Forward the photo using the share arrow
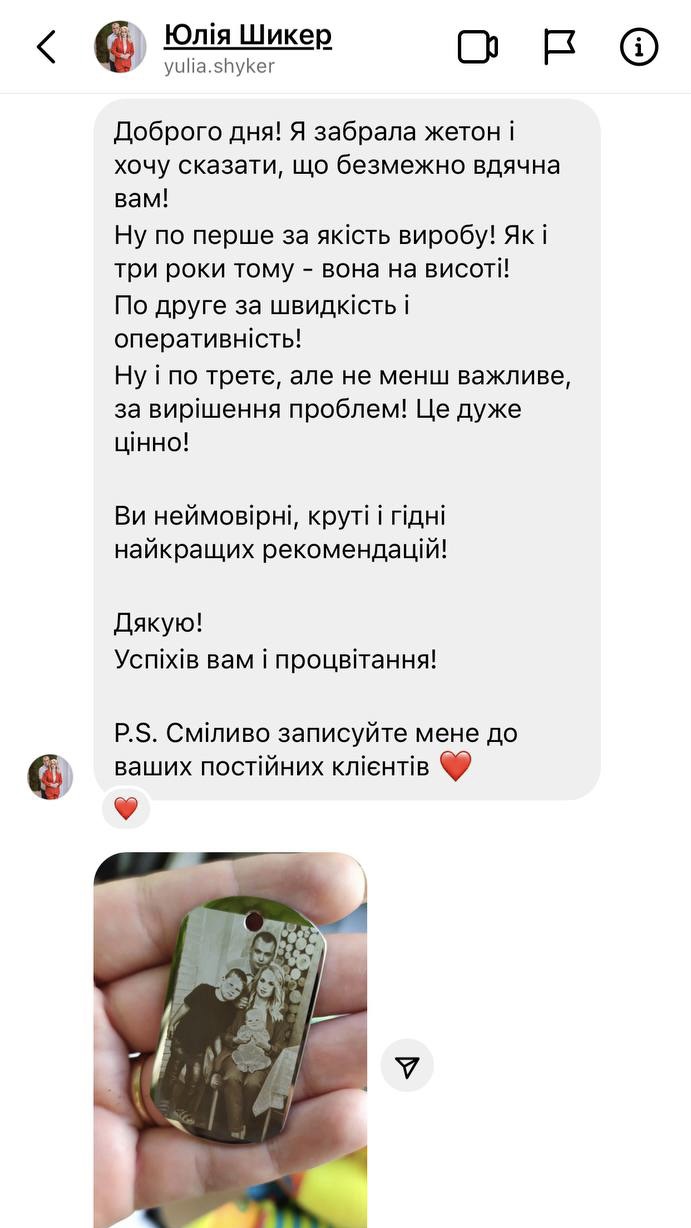Viewport: 691px width, 1228px height. click(407, 1067)
